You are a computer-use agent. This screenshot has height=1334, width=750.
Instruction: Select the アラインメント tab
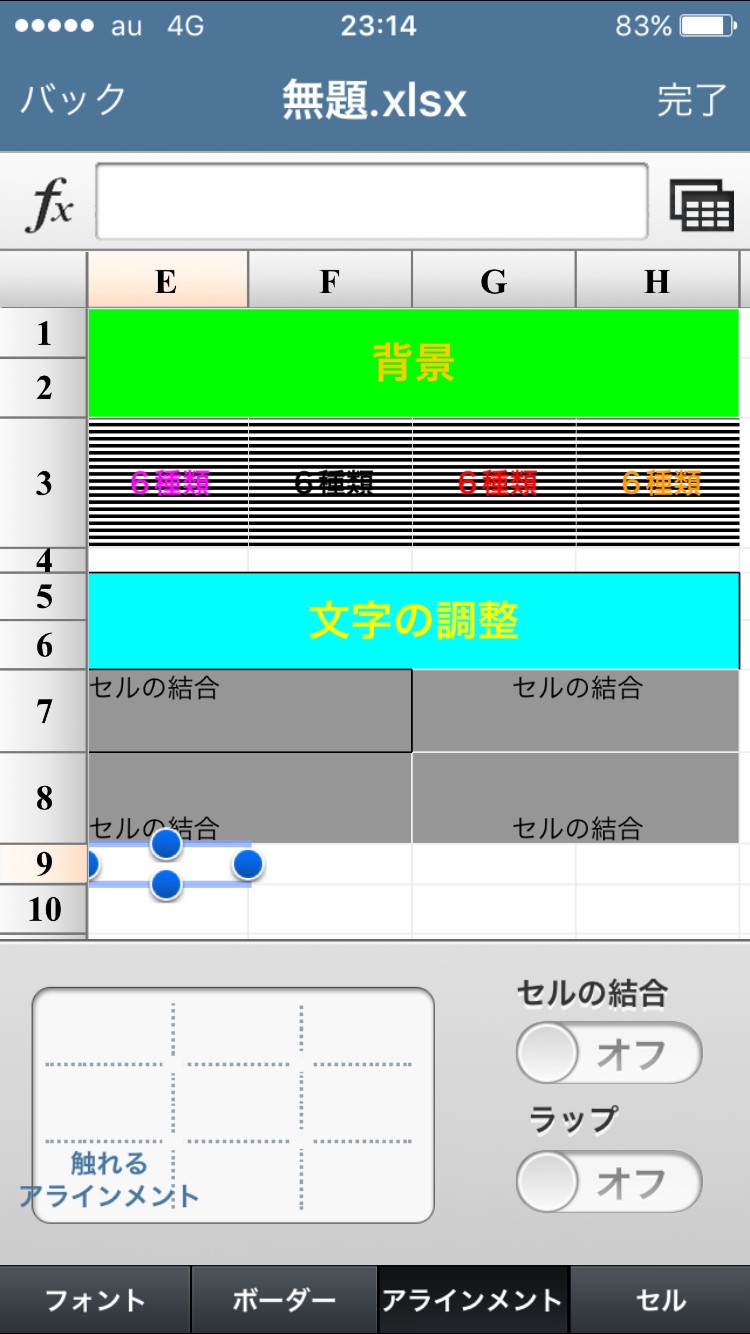(x=472, y=1299)
